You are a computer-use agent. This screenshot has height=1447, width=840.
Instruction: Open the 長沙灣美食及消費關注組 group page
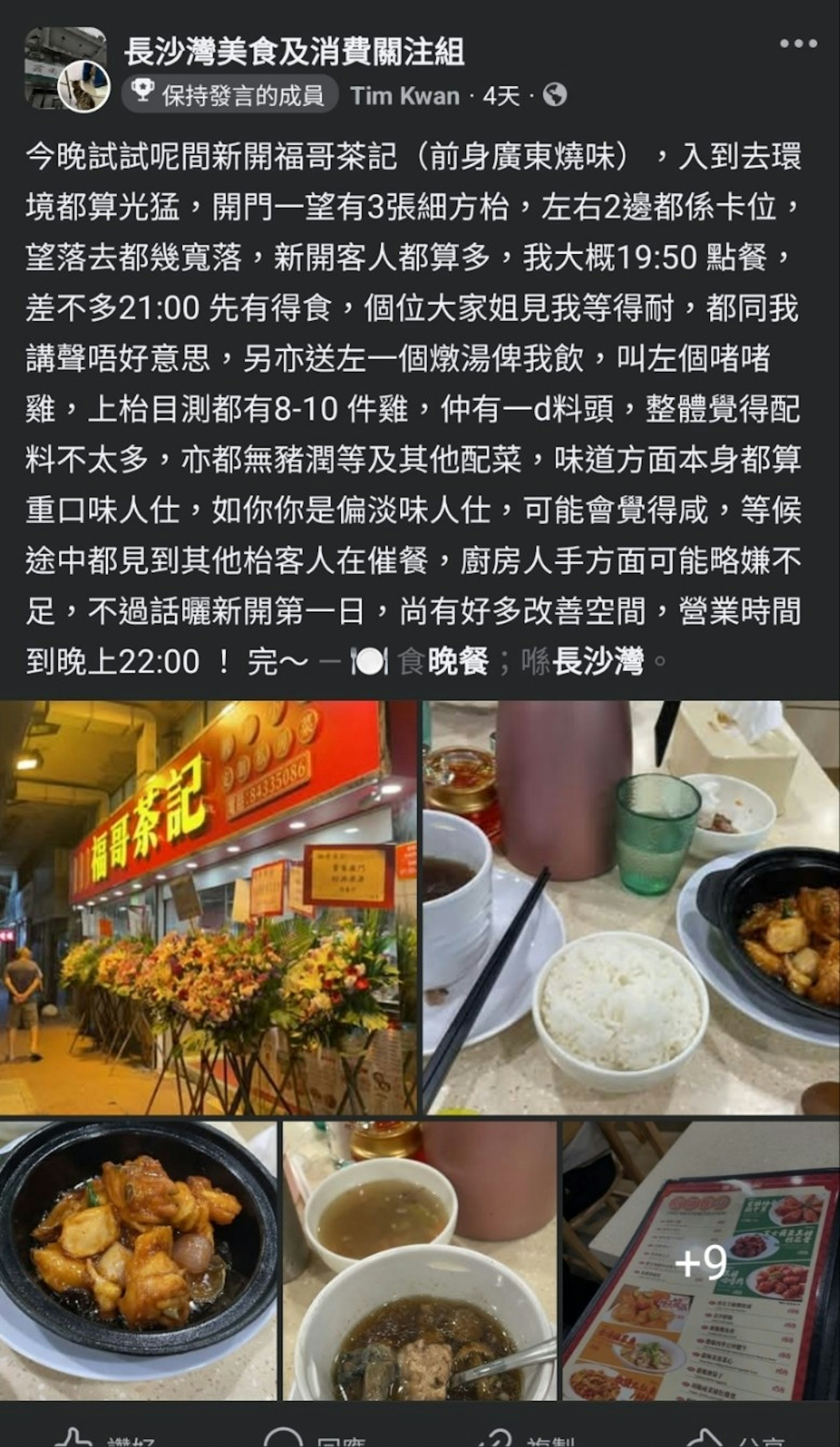(294, 52)
